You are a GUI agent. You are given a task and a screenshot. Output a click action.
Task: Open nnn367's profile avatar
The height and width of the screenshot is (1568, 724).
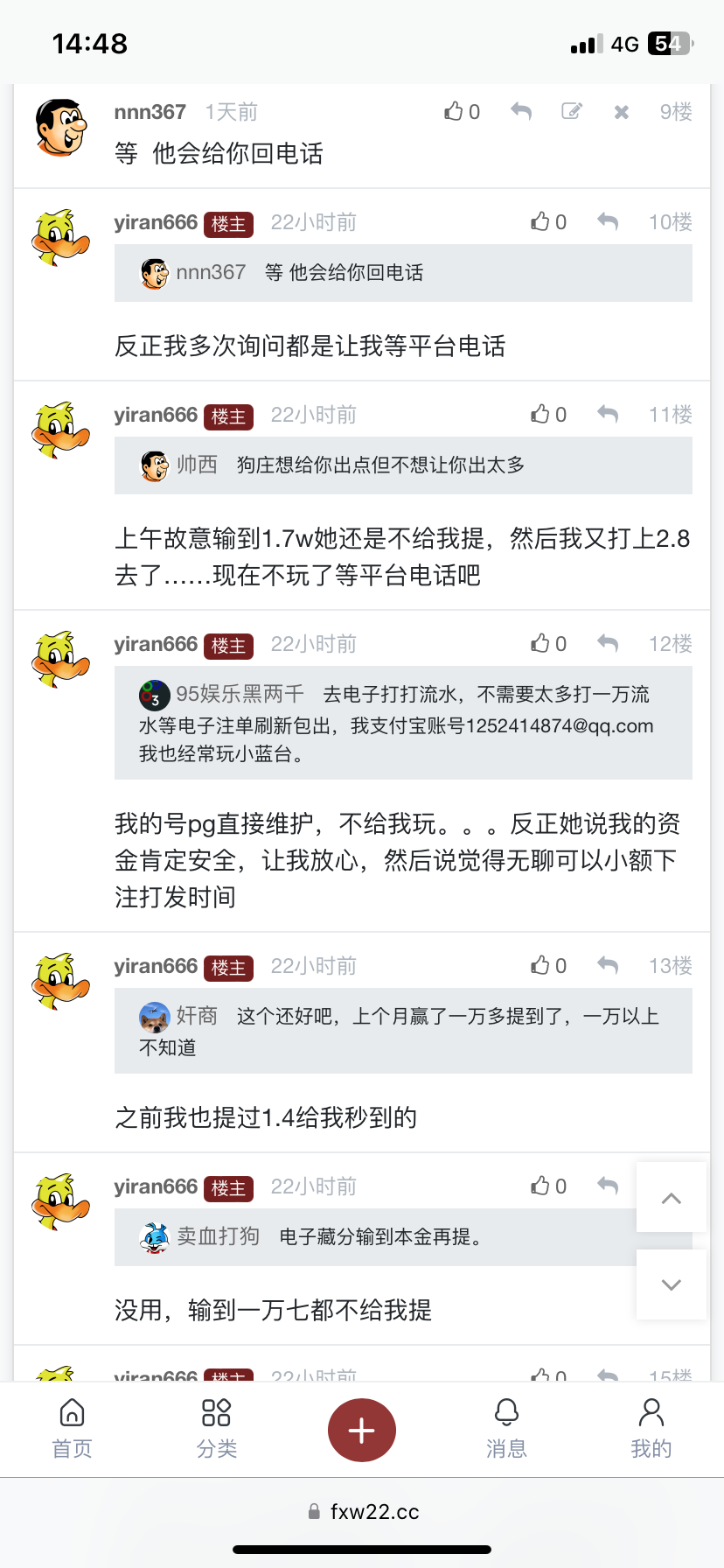pos(61,128)
